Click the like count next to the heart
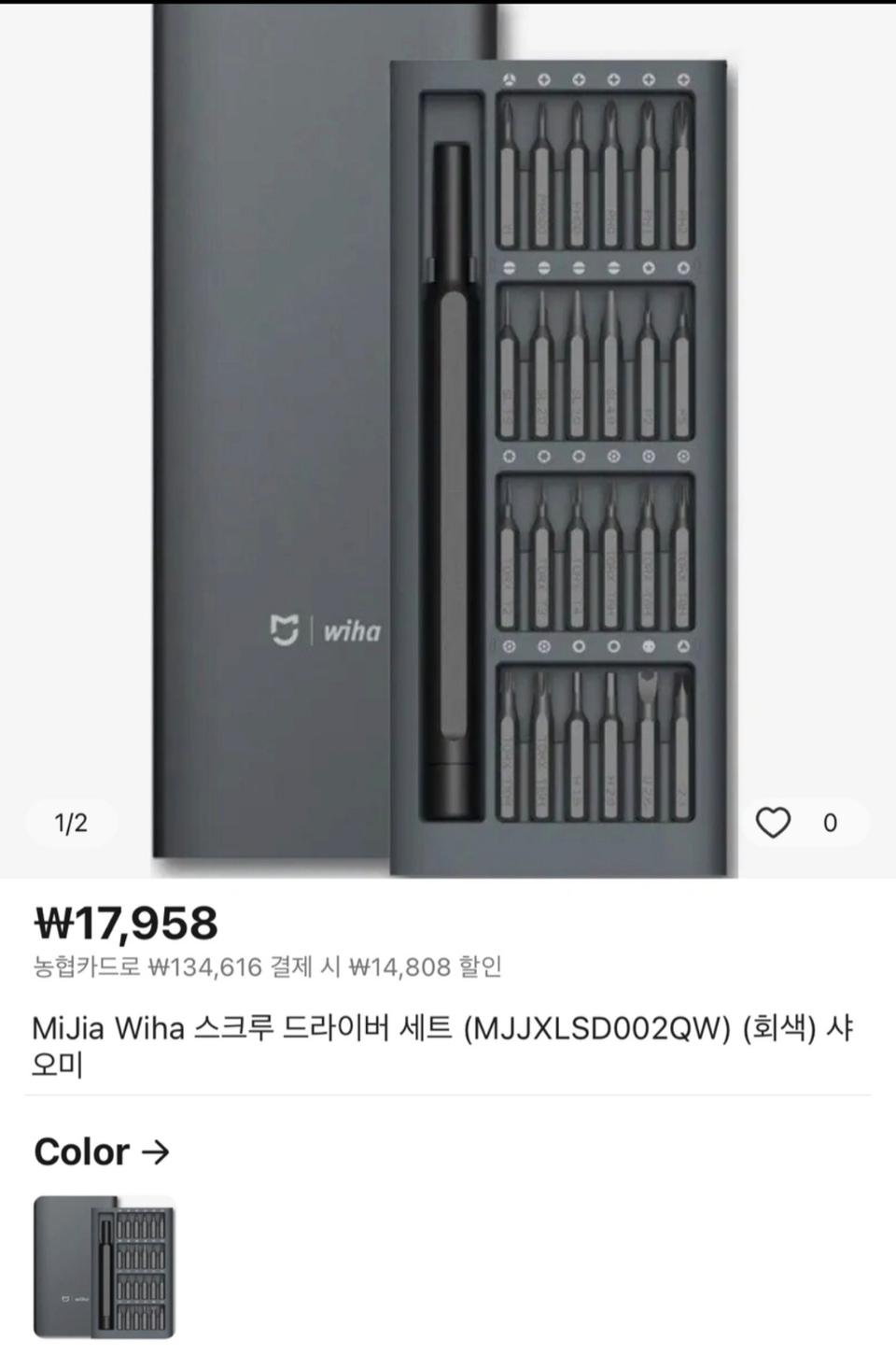 (x=829, y=823)
